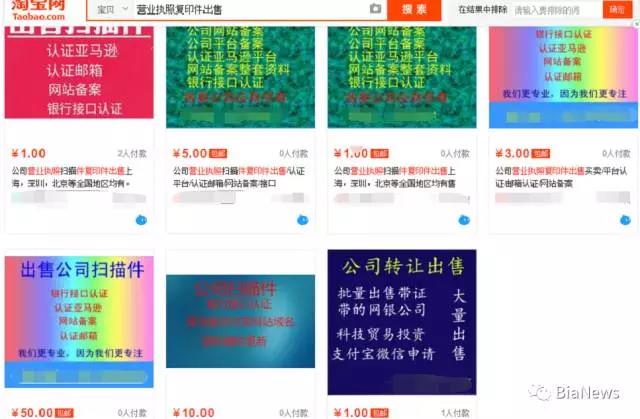640x419 pixels.
Task: Tap the Taobao logo to go home
Action: (x=36, y=10)
